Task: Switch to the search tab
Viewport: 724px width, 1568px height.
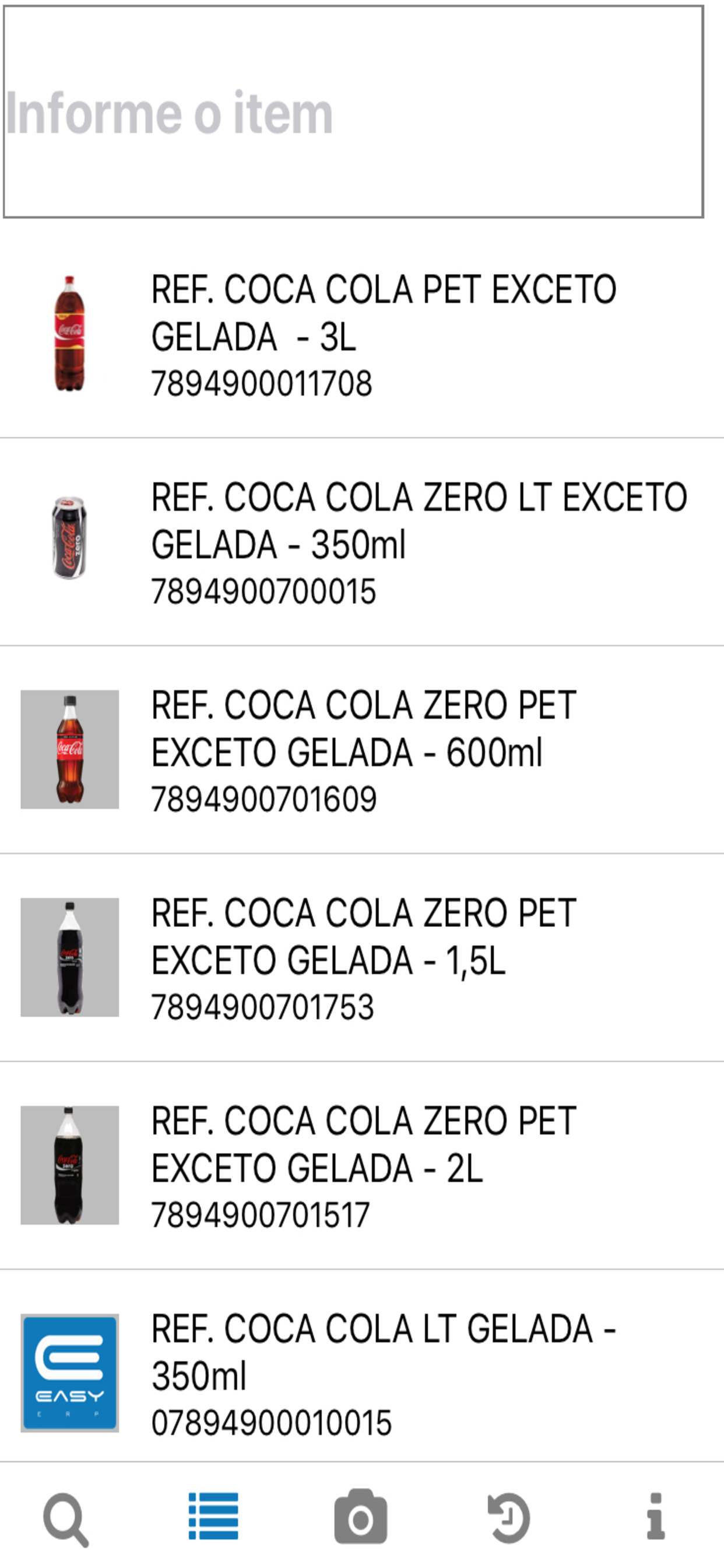Action: coord(66,1518)
